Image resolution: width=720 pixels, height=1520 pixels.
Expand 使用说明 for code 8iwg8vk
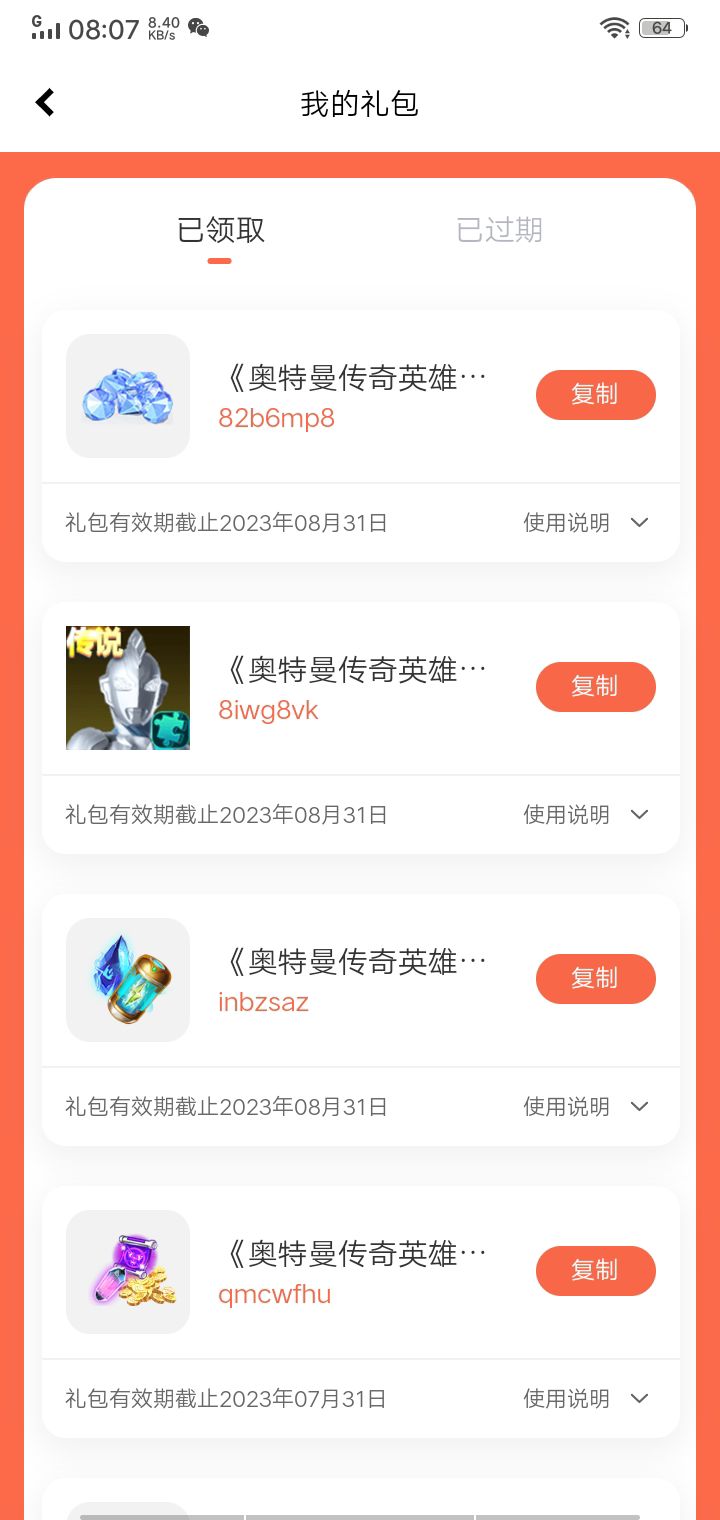pos(587,815)
